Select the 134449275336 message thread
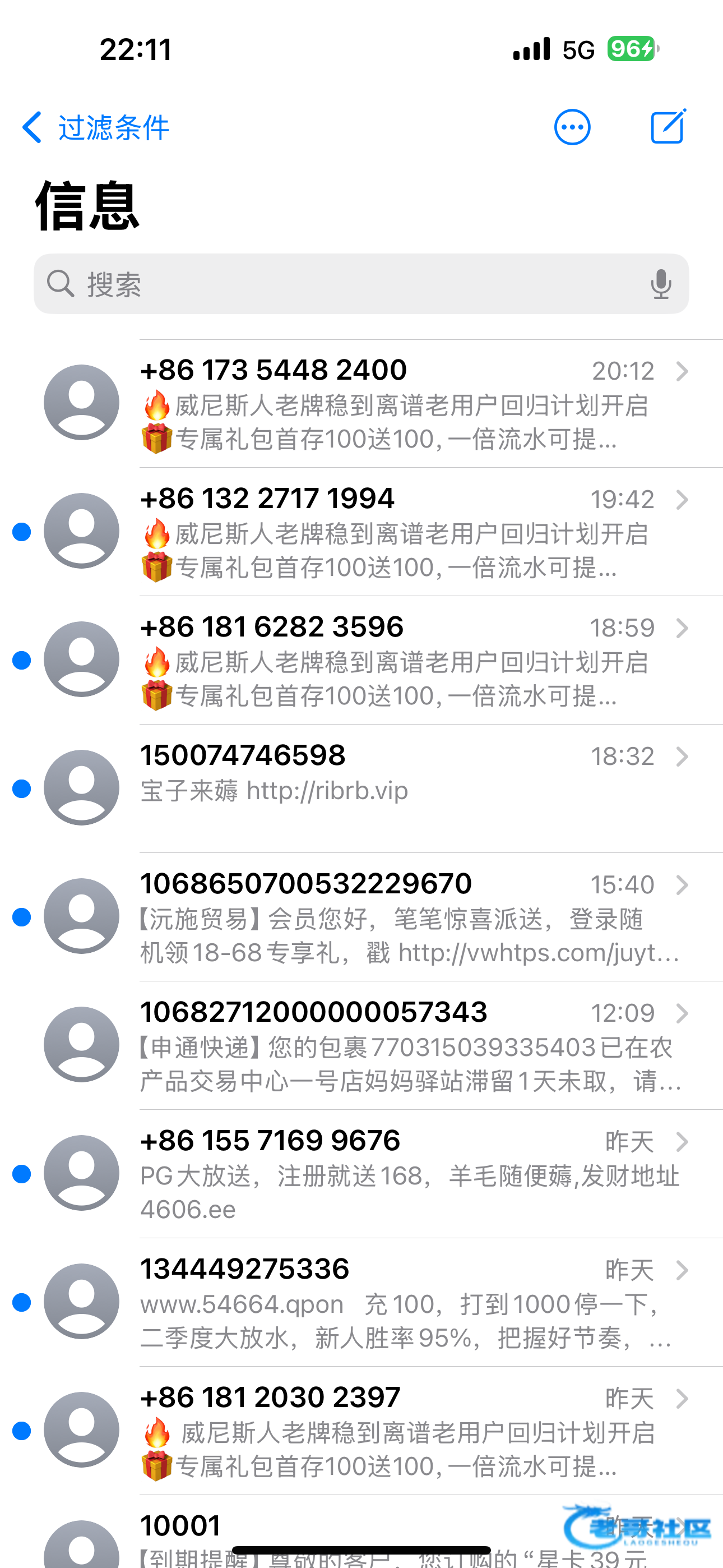Image resolution: width=723 pixels, height=1568 pixels. (396, 1302)
